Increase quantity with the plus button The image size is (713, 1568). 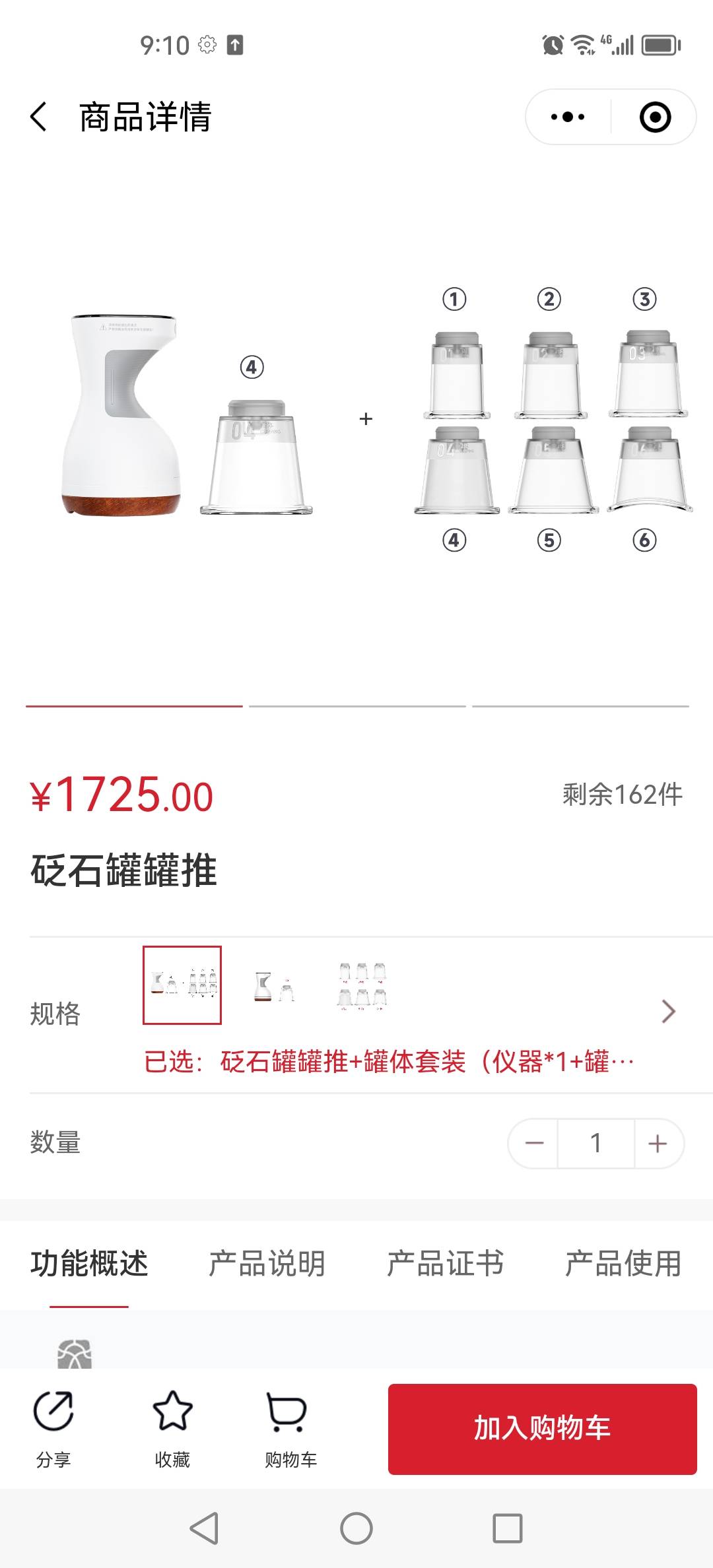pos(658,1143)
